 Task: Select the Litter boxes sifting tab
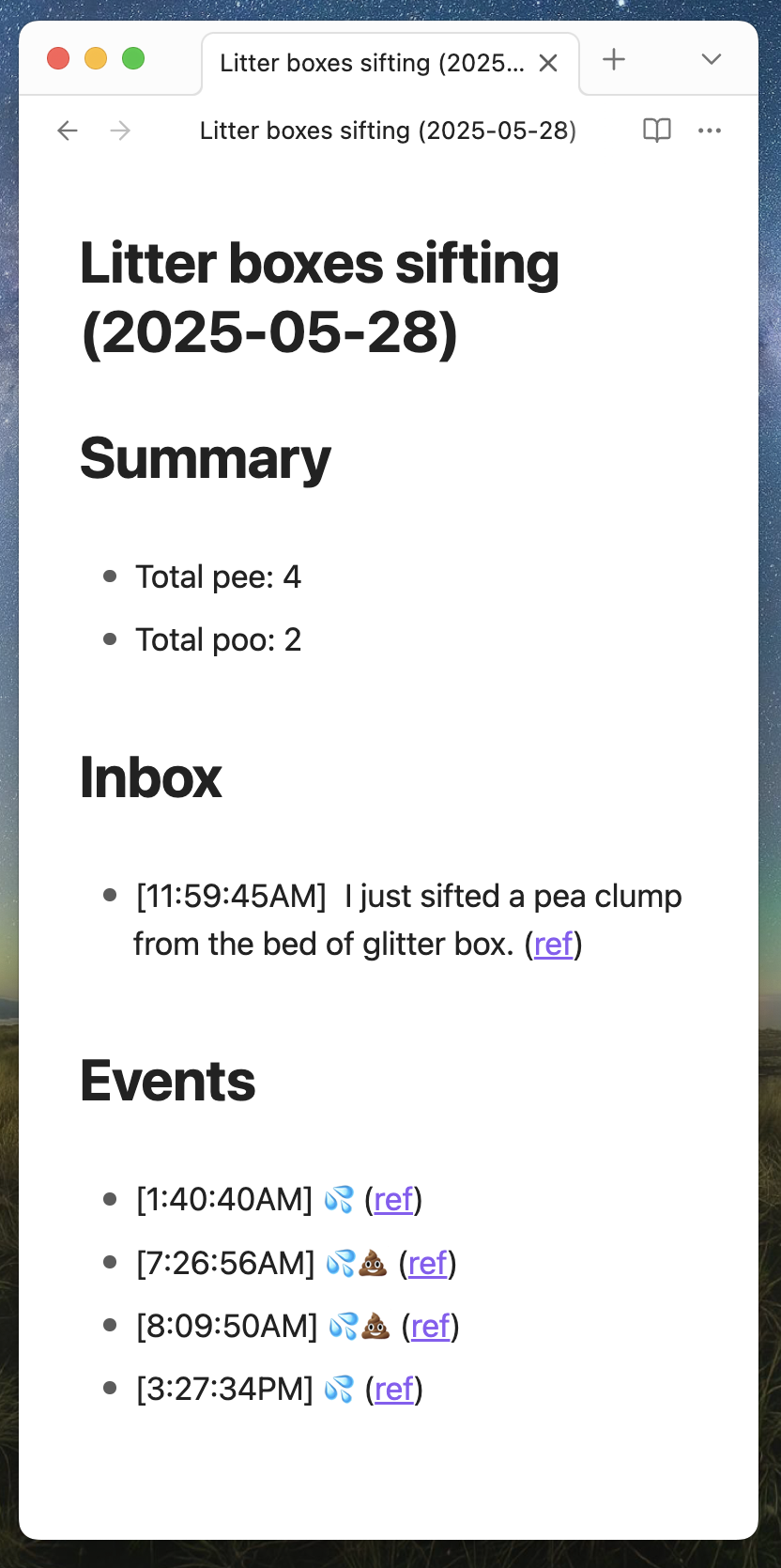pos(372,63)
